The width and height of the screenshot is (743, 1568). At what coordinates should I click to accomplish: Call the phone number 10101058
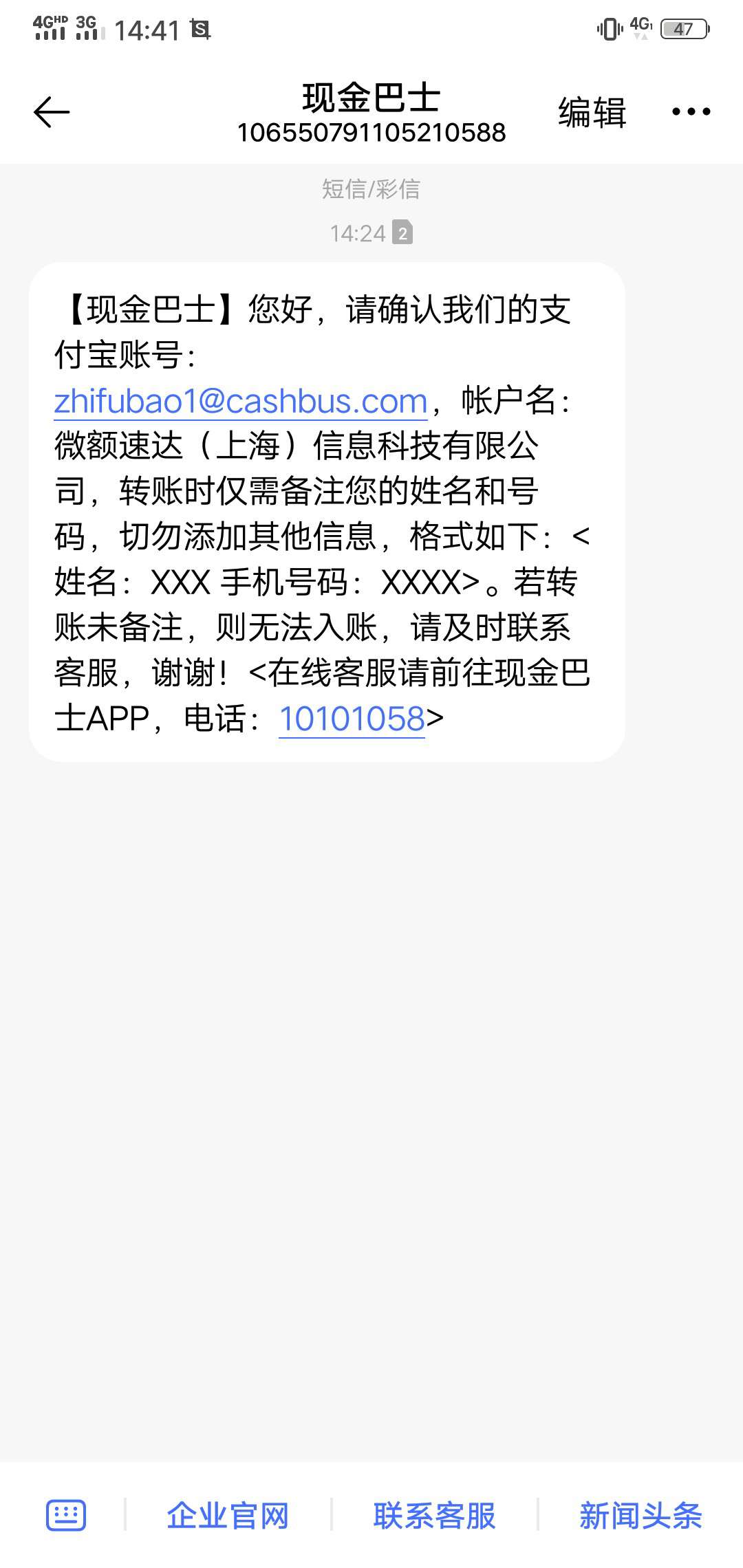[x=352, y=719]
